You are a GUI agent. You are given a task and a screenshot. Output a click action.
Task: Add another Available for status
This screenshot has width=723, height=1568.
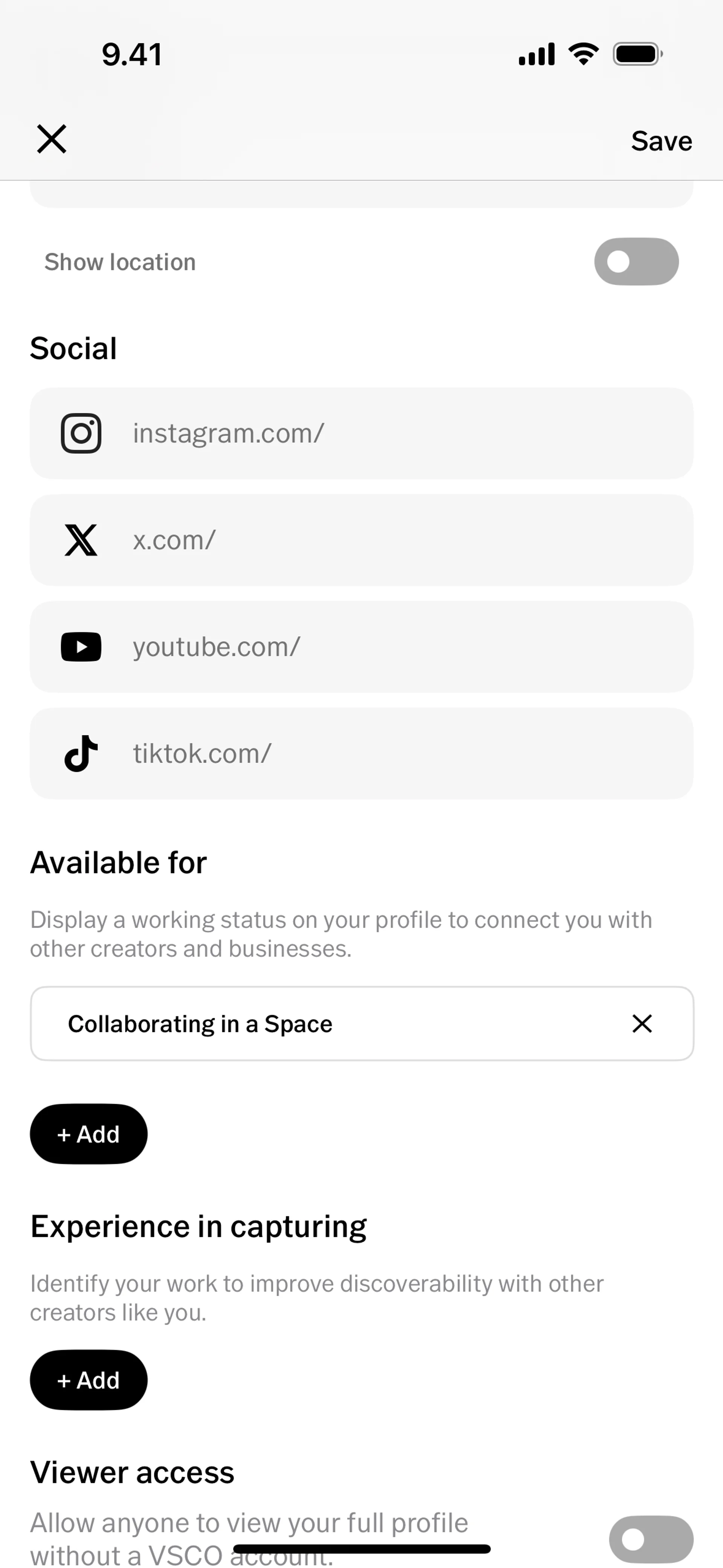tap(89, 1134)
